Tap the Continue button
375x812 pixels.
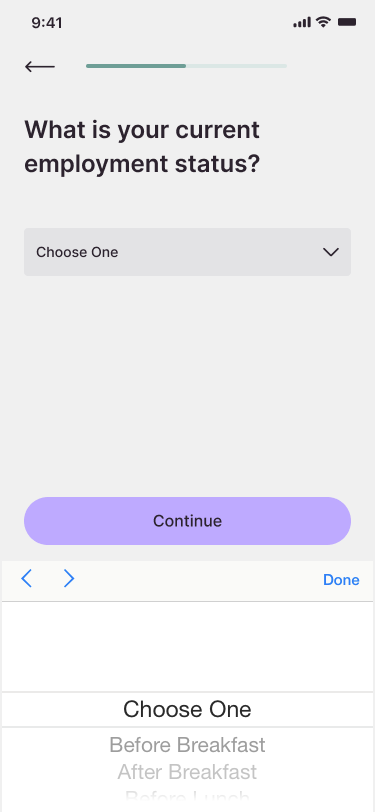188,521
